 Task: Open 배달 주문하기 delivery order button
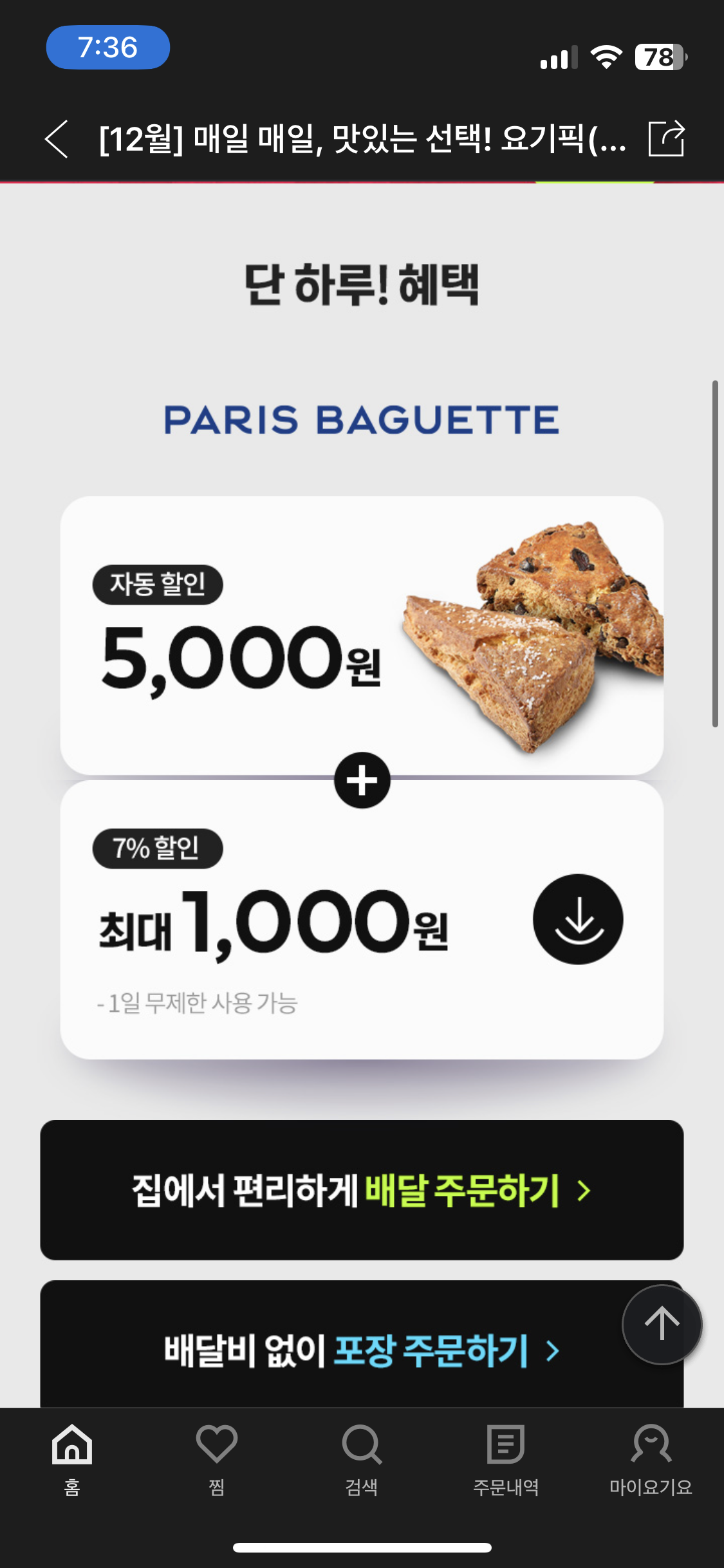click(362, 1190)
